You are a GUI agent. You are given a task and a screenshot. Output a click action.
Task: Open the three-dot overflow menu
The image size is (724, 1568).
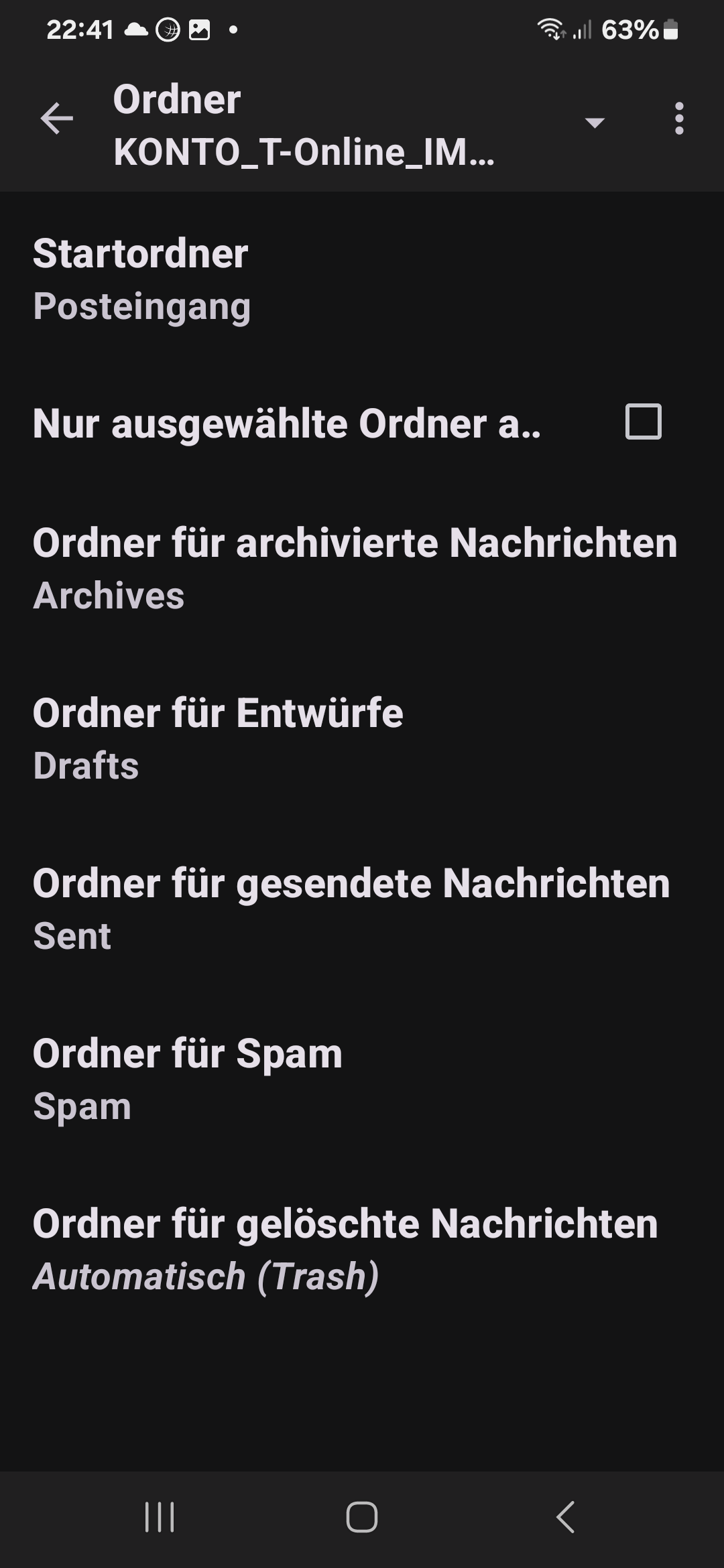[x=679, y=119]
